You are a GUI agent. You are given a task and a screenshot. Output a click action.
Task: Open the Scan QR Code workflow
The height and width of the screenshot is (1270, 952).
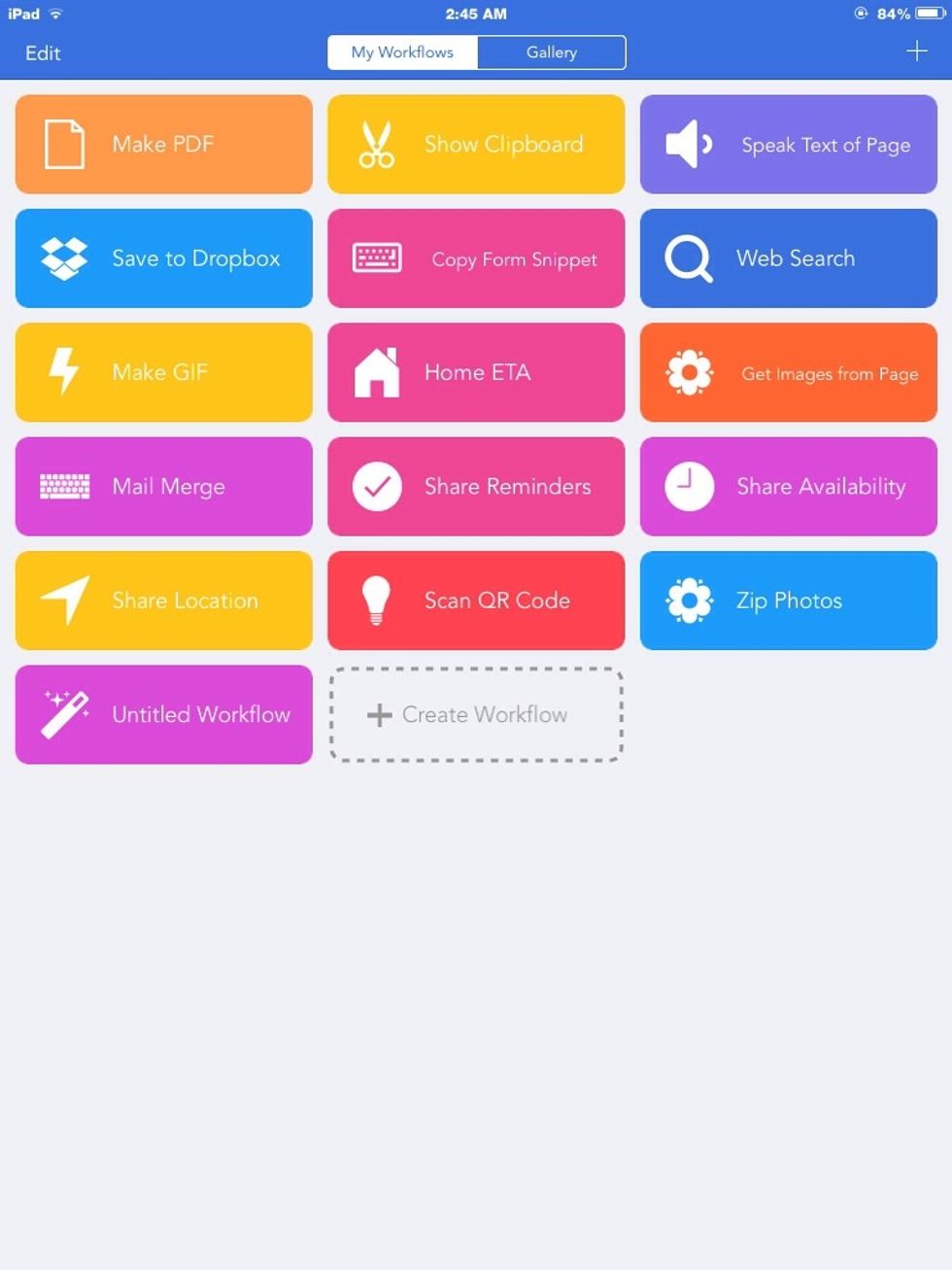coord(476,601)
